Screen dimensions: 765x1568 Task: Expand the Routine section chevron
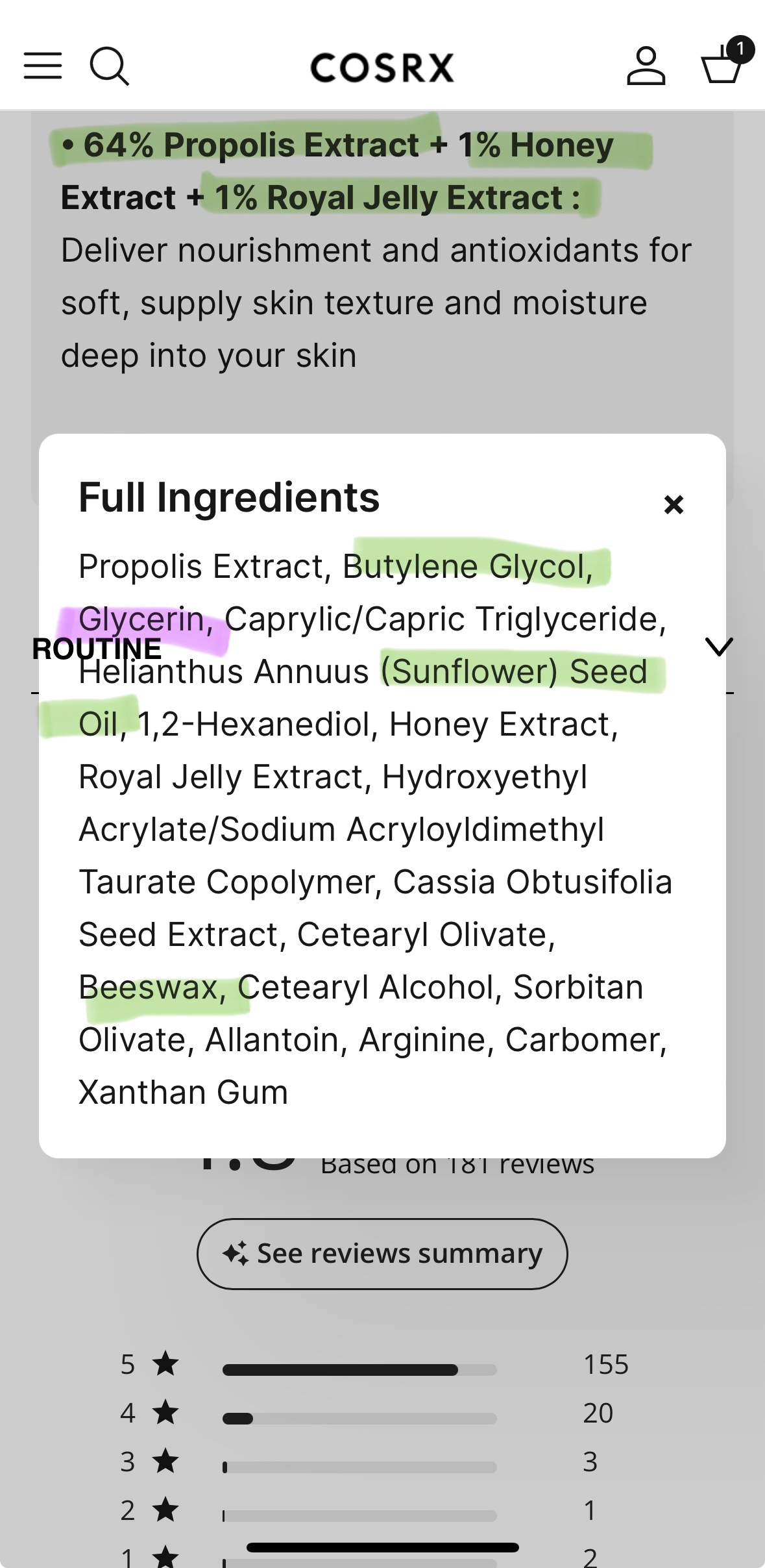click(719, 647)
